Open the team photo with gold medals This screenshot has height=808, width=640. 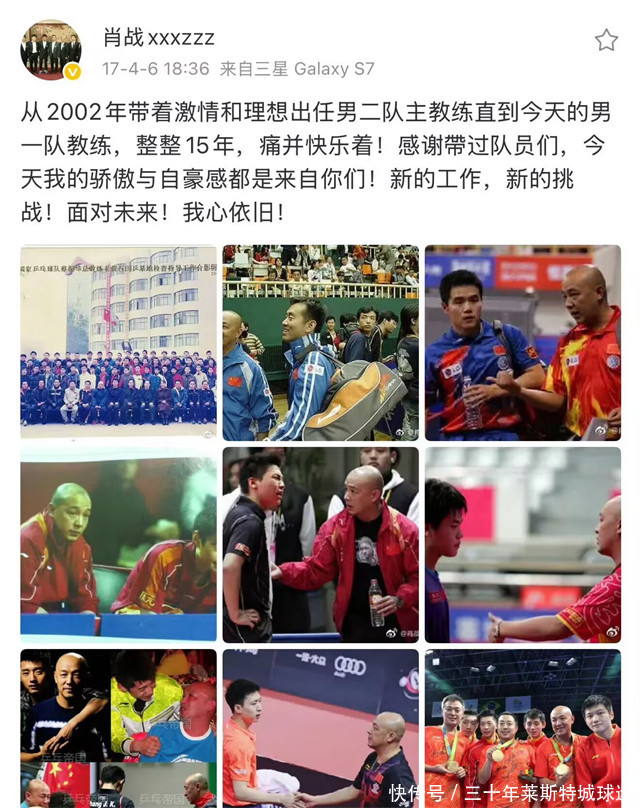523,728
